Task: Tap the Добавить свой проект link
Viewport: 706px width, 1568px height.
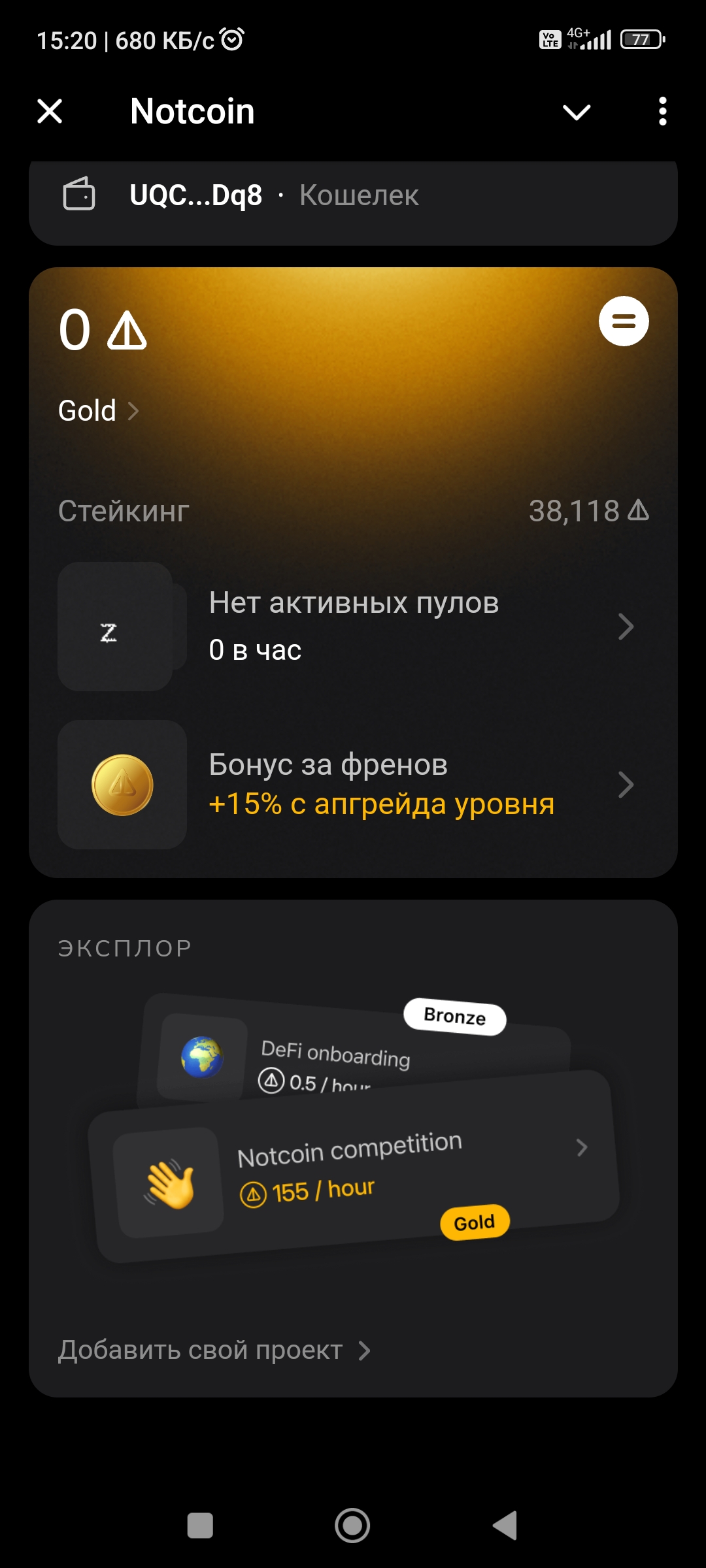Action: coord(214,1350)
